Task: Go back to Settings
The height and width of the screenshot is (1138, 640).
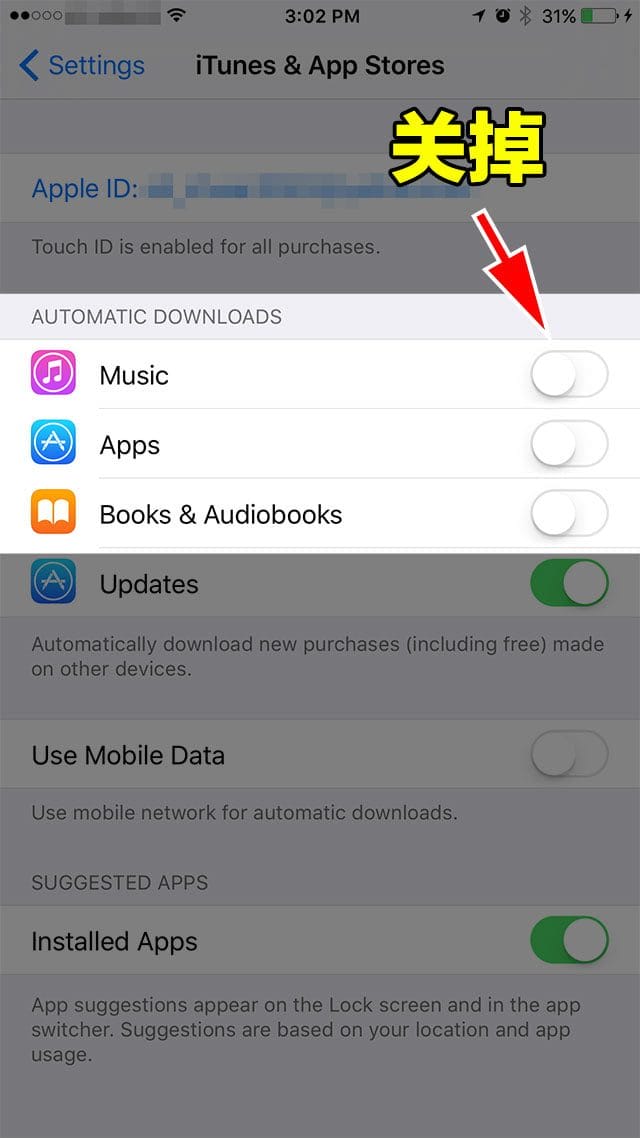Action: coord(82,66)
